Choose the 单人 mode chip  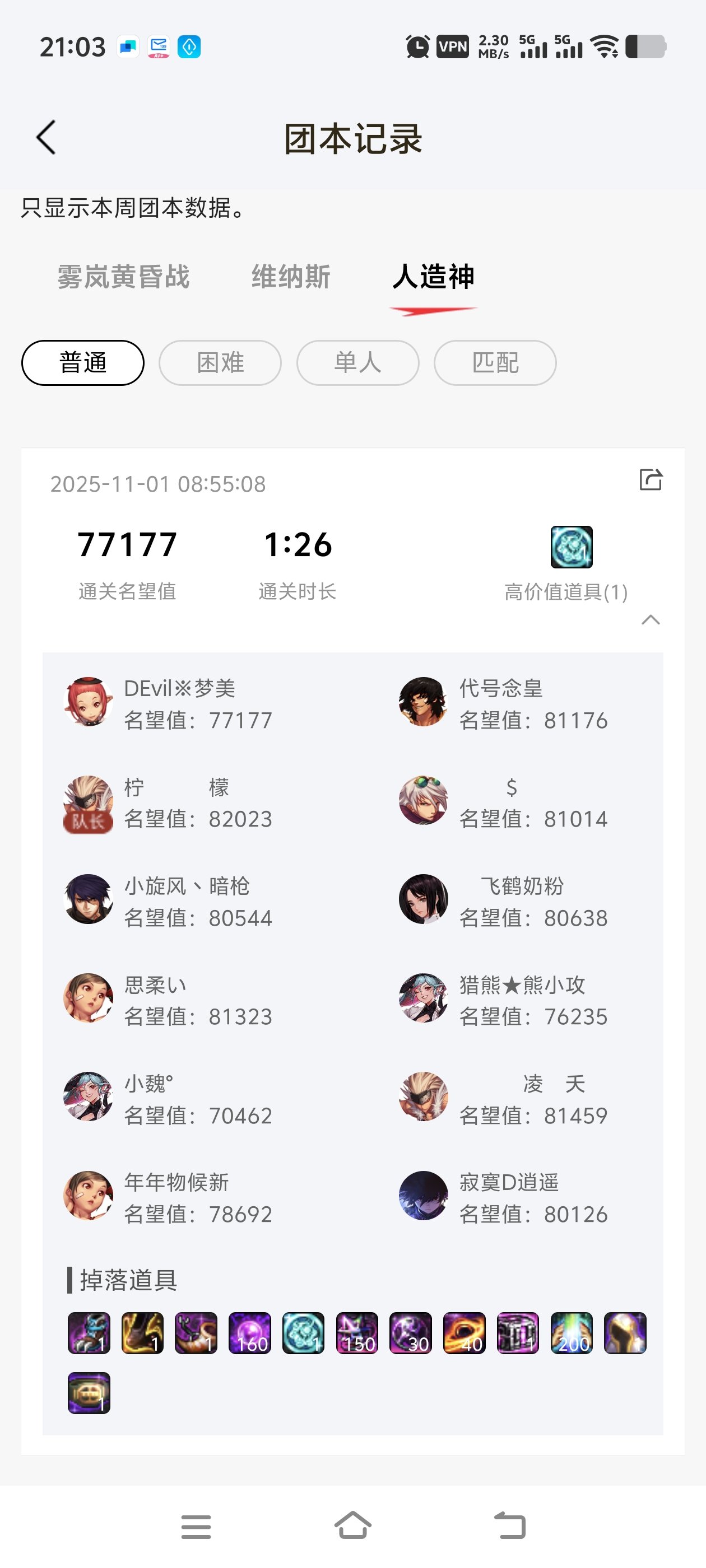coord(357,363)
